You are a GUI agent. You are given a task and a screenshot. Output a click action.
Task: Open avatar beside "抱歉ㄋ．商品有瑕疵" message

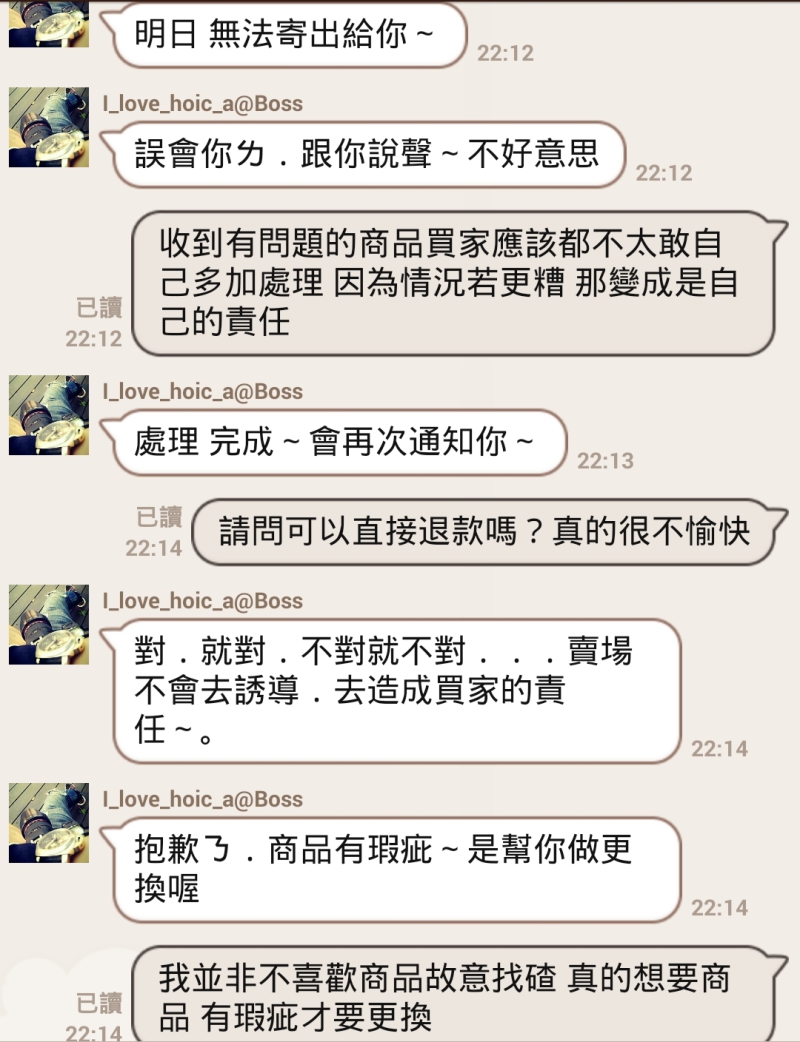pos(49,822)
